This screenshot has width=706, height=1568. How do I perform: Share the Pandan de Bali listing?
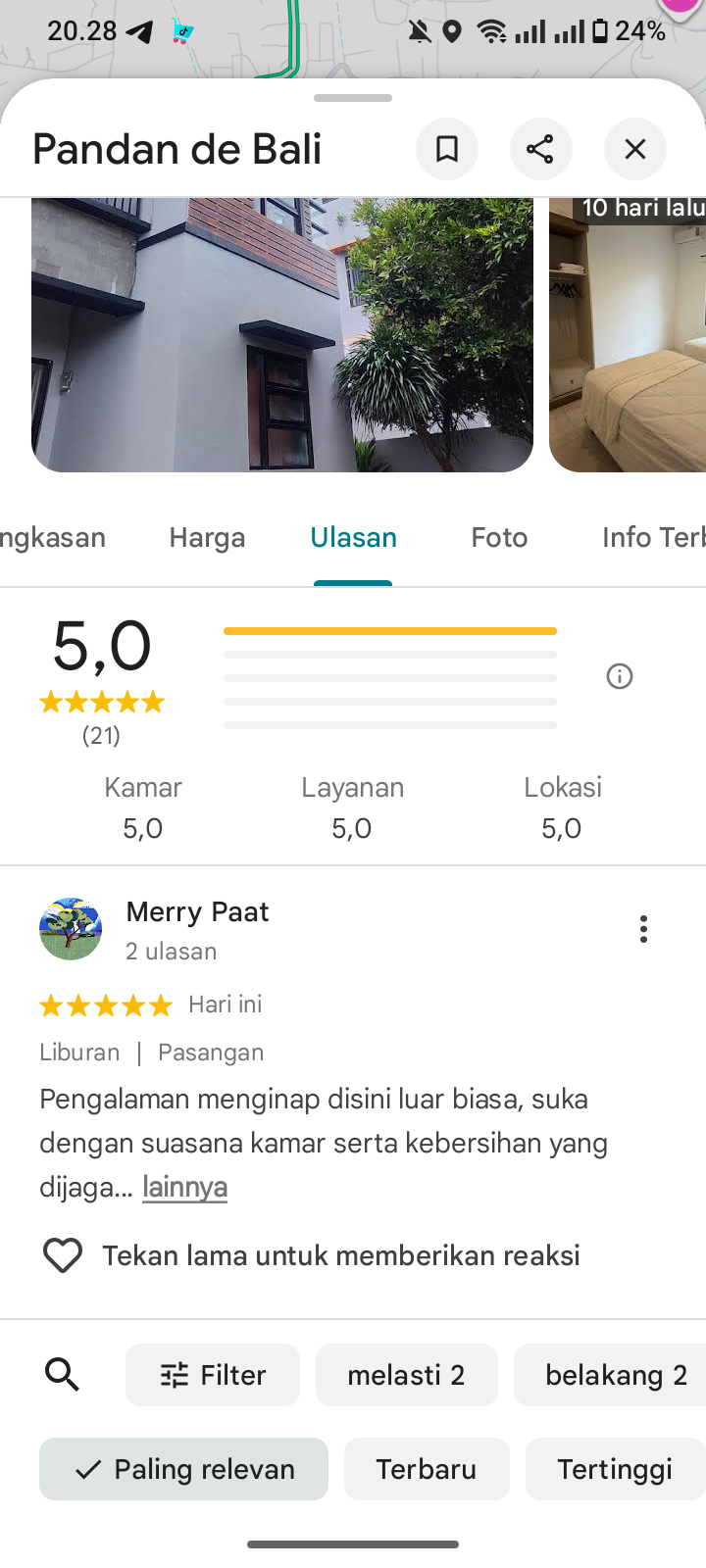tap(540, 149)
